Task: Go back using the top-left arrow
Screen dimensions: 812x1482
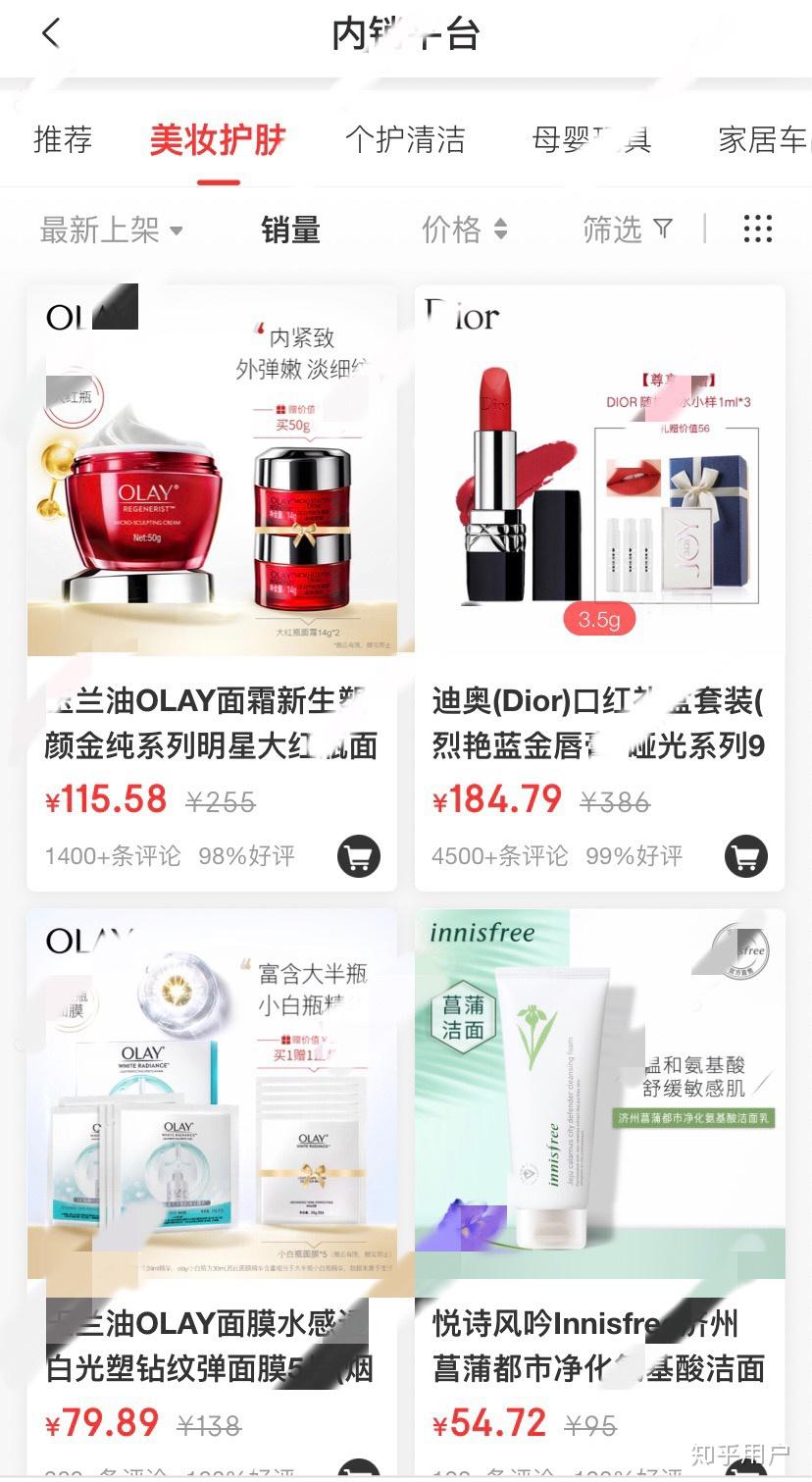Action: 51,33
